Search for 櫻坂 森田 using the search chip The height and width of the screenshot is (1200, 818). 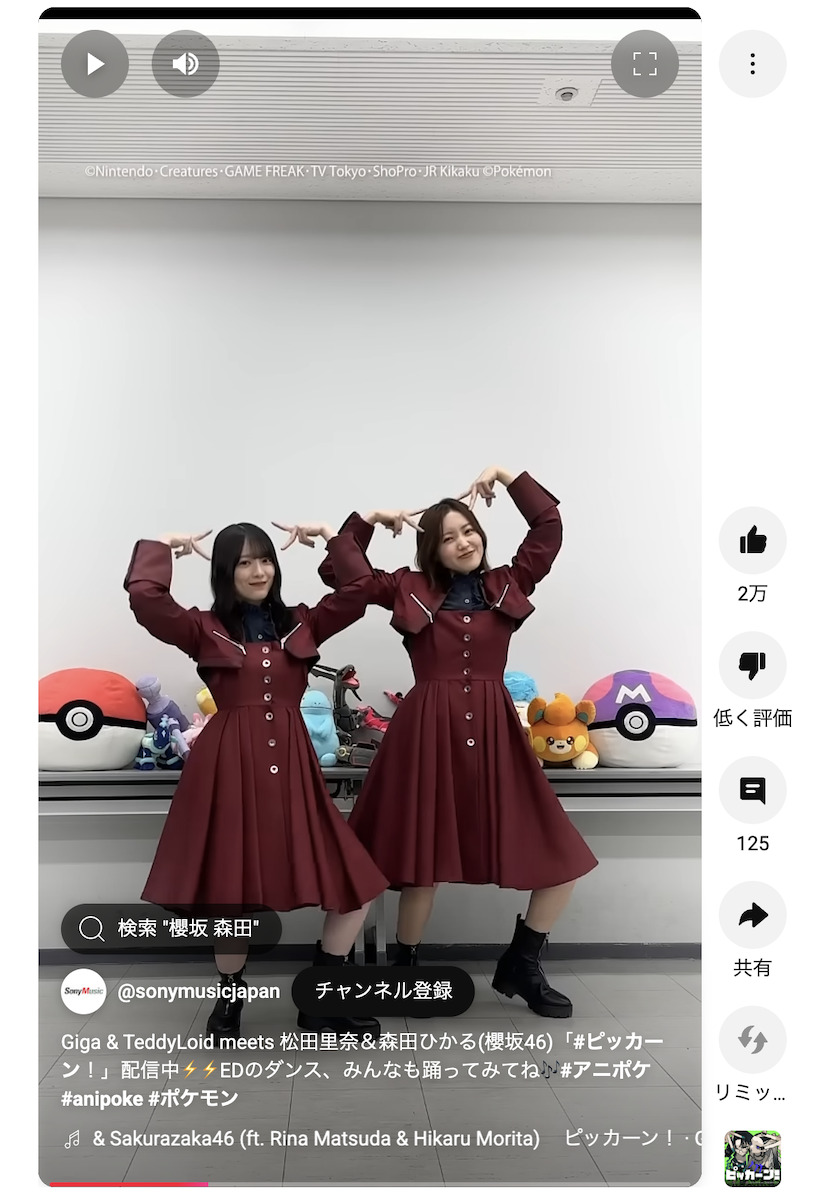pyautogui.click(x=170, y=929)
